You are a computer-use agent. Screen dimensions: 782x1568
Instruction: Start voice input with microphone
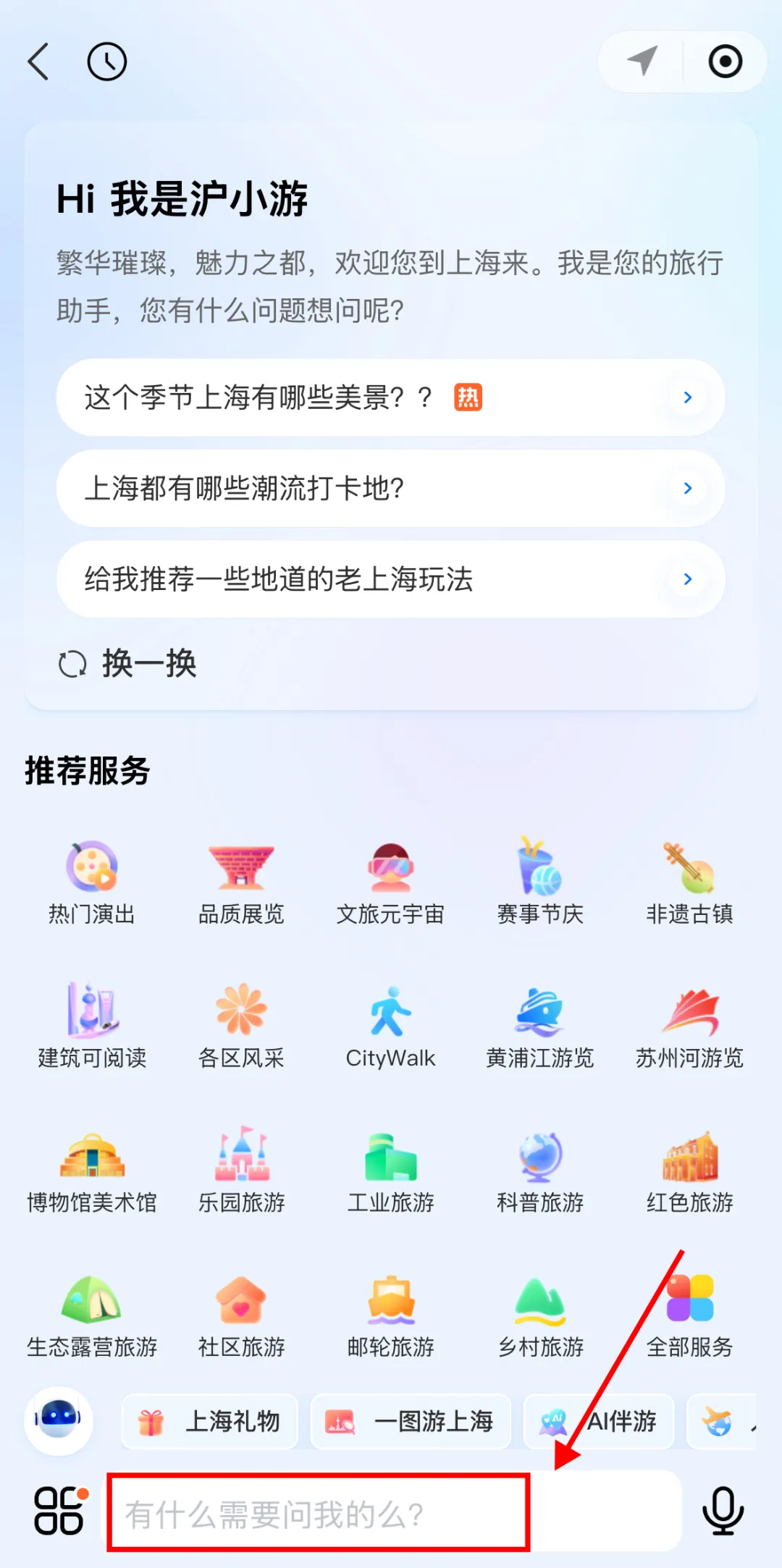(723, 1511)
